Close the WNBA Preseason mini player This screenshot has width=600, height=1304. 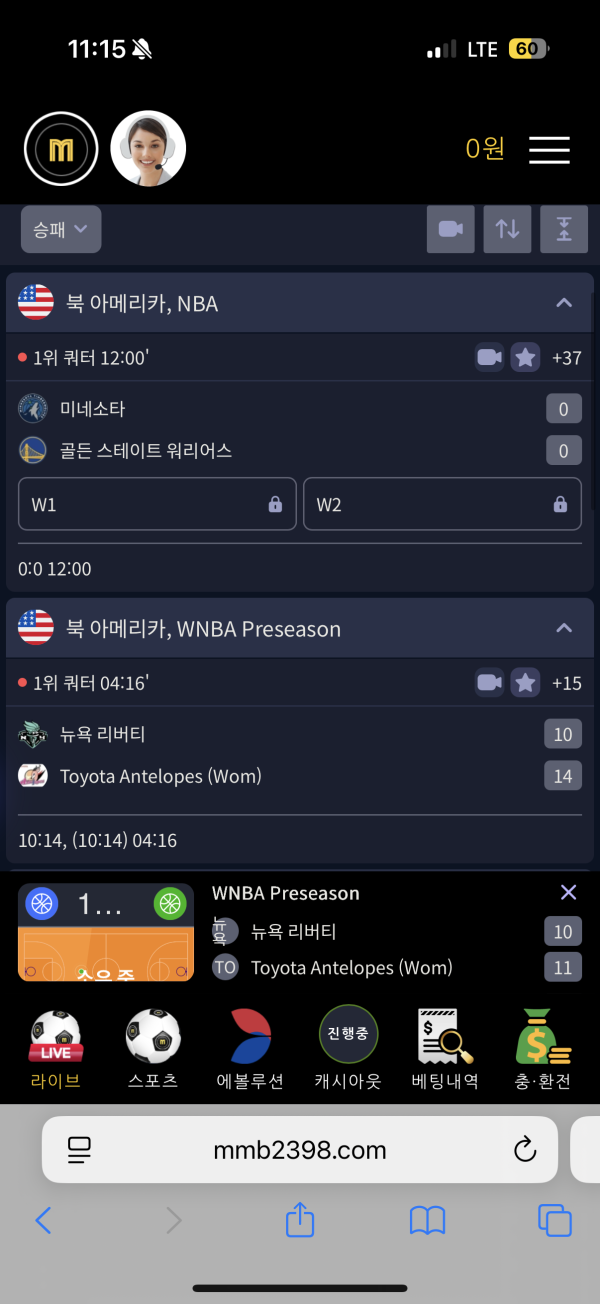pyautogui.click(x=568, y=892)
